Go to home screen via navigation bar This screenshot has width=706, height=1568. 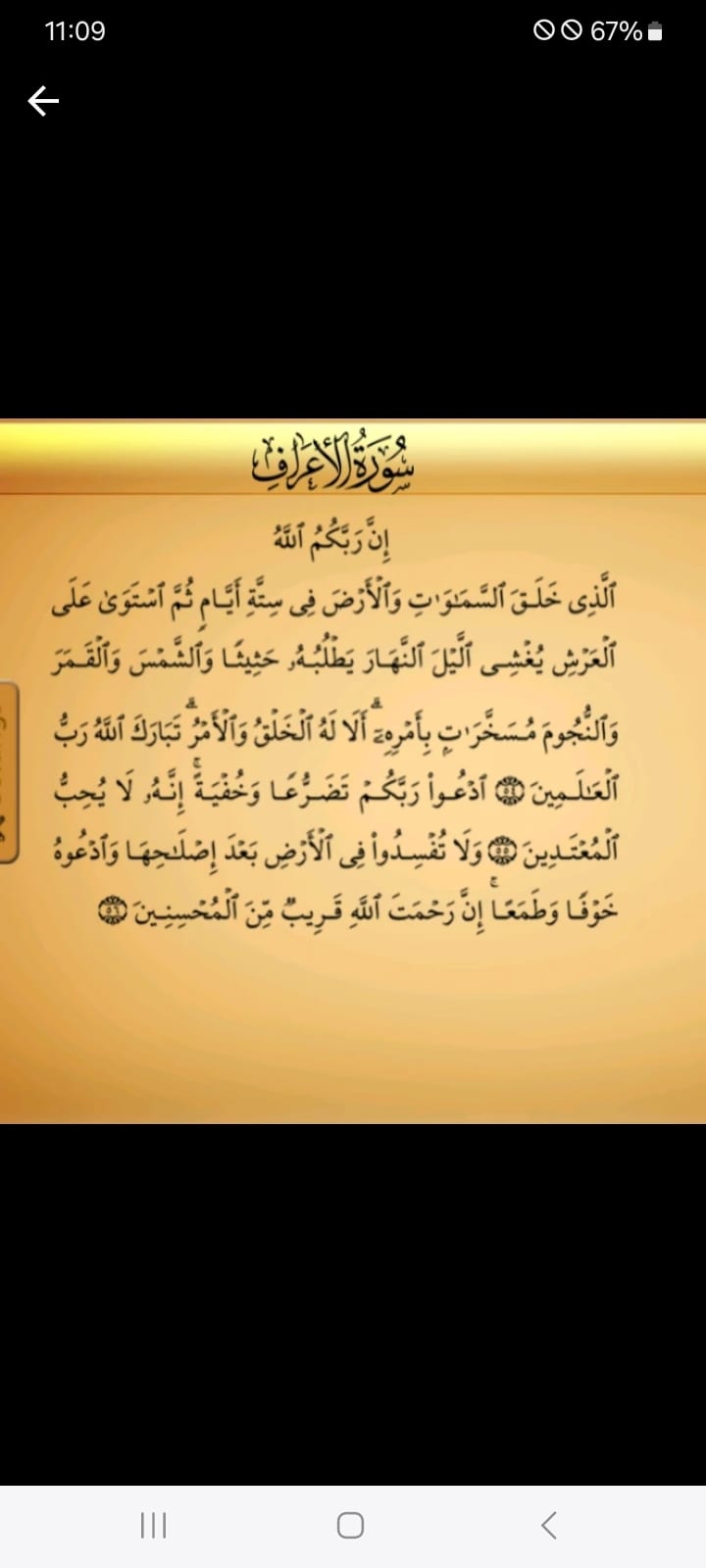tap(350, 1525)
